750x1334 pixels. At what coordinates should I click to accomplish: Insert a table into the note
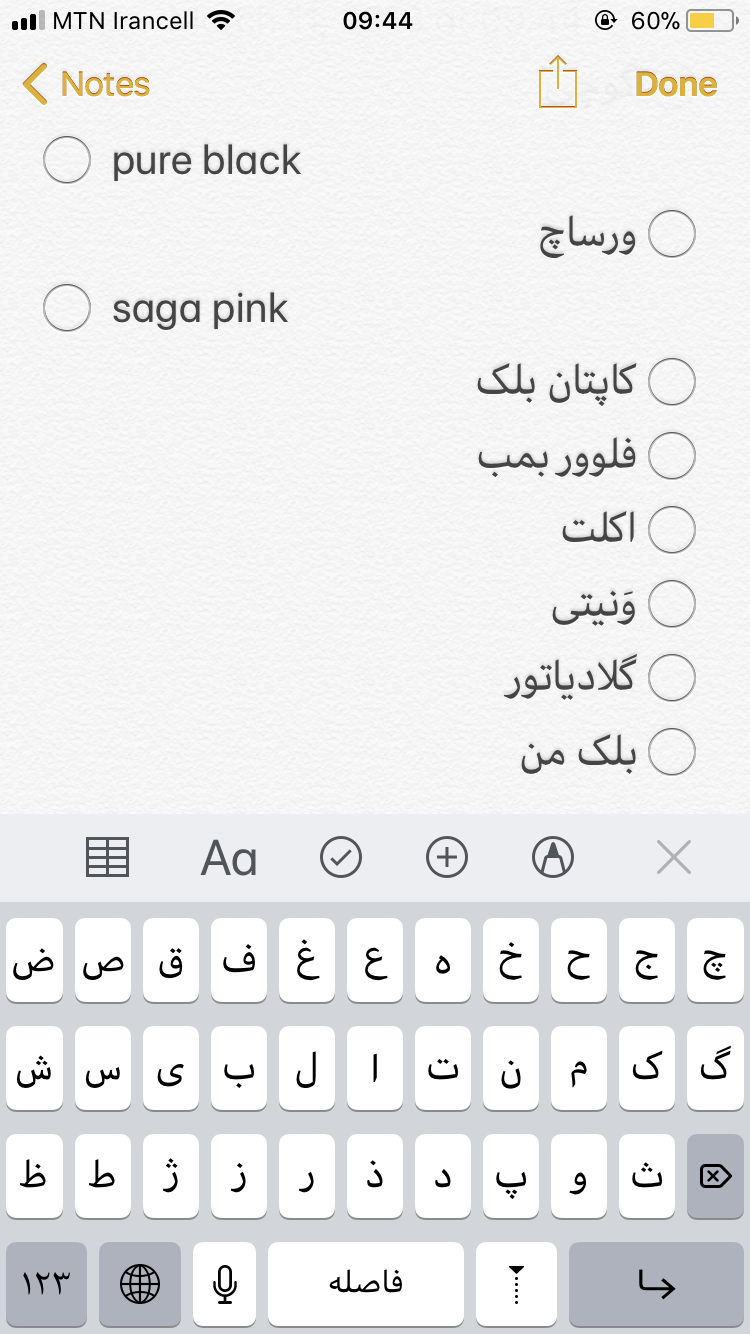click(x=107, y=858)
